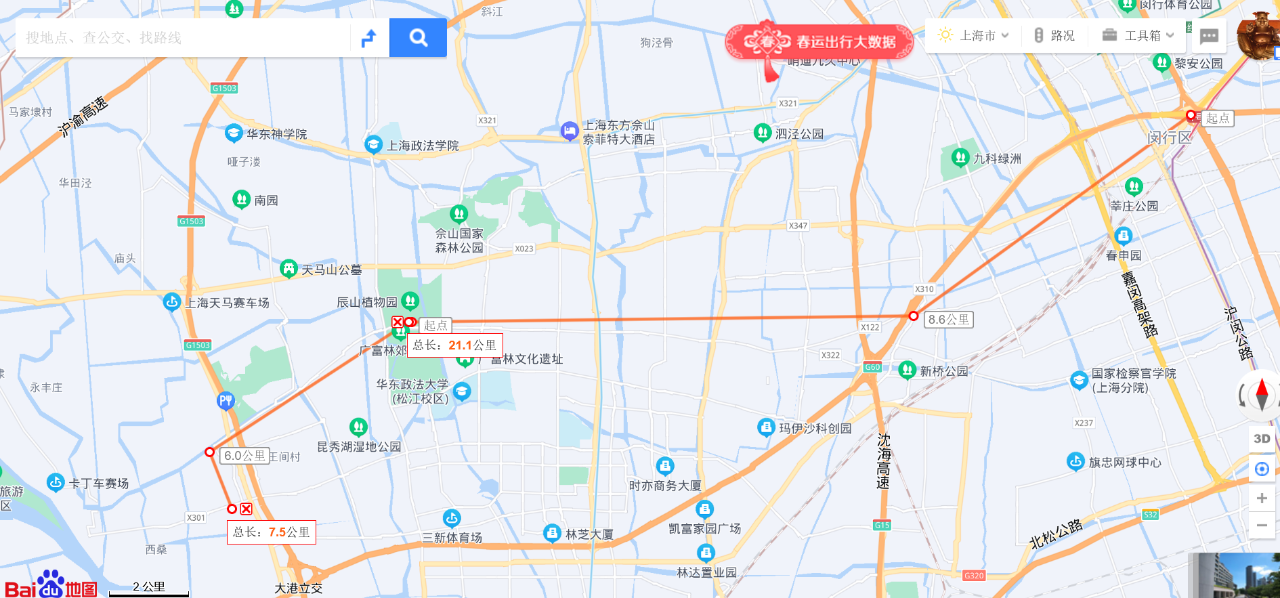Locate my current position

click(1262, 468)
